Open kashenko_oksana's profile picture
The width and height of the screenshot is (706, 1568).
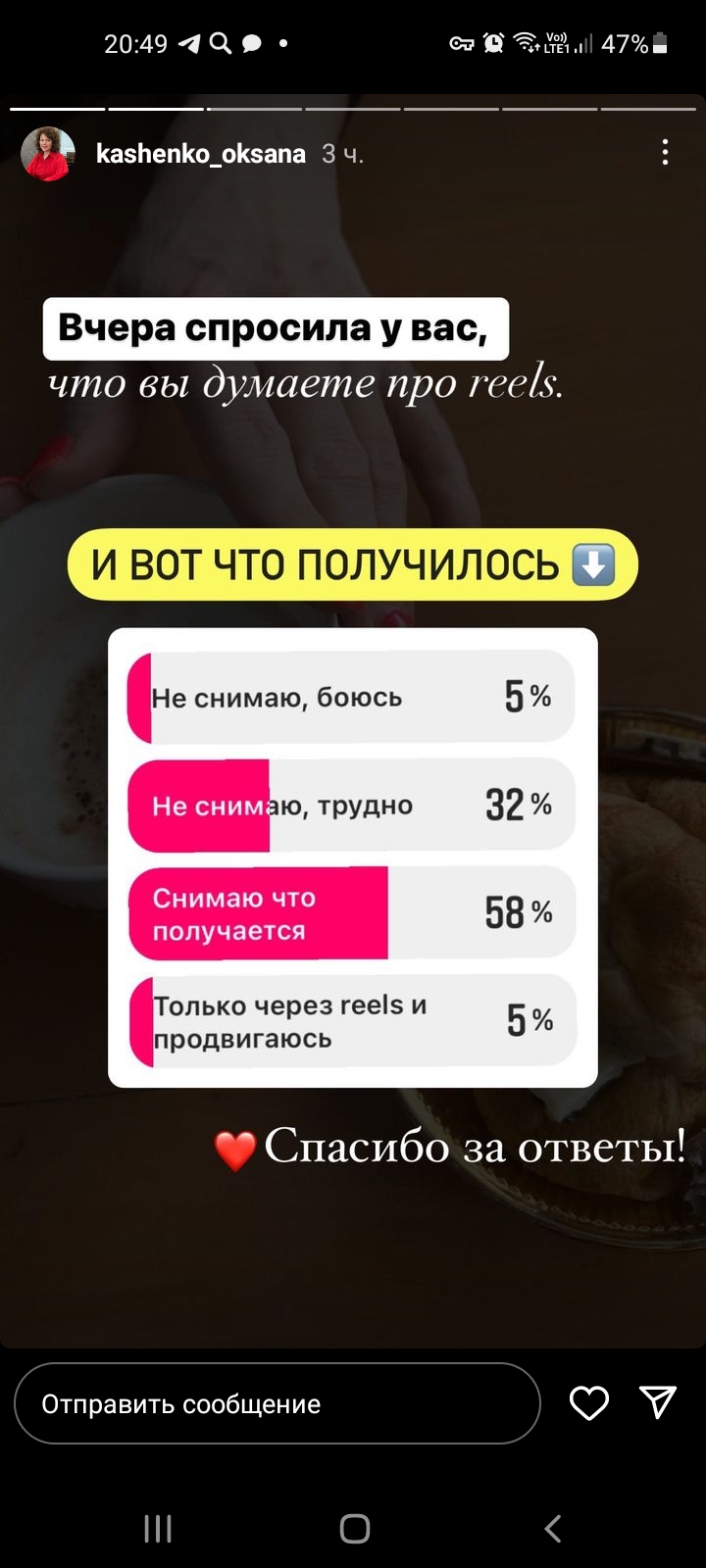(48, 154)
